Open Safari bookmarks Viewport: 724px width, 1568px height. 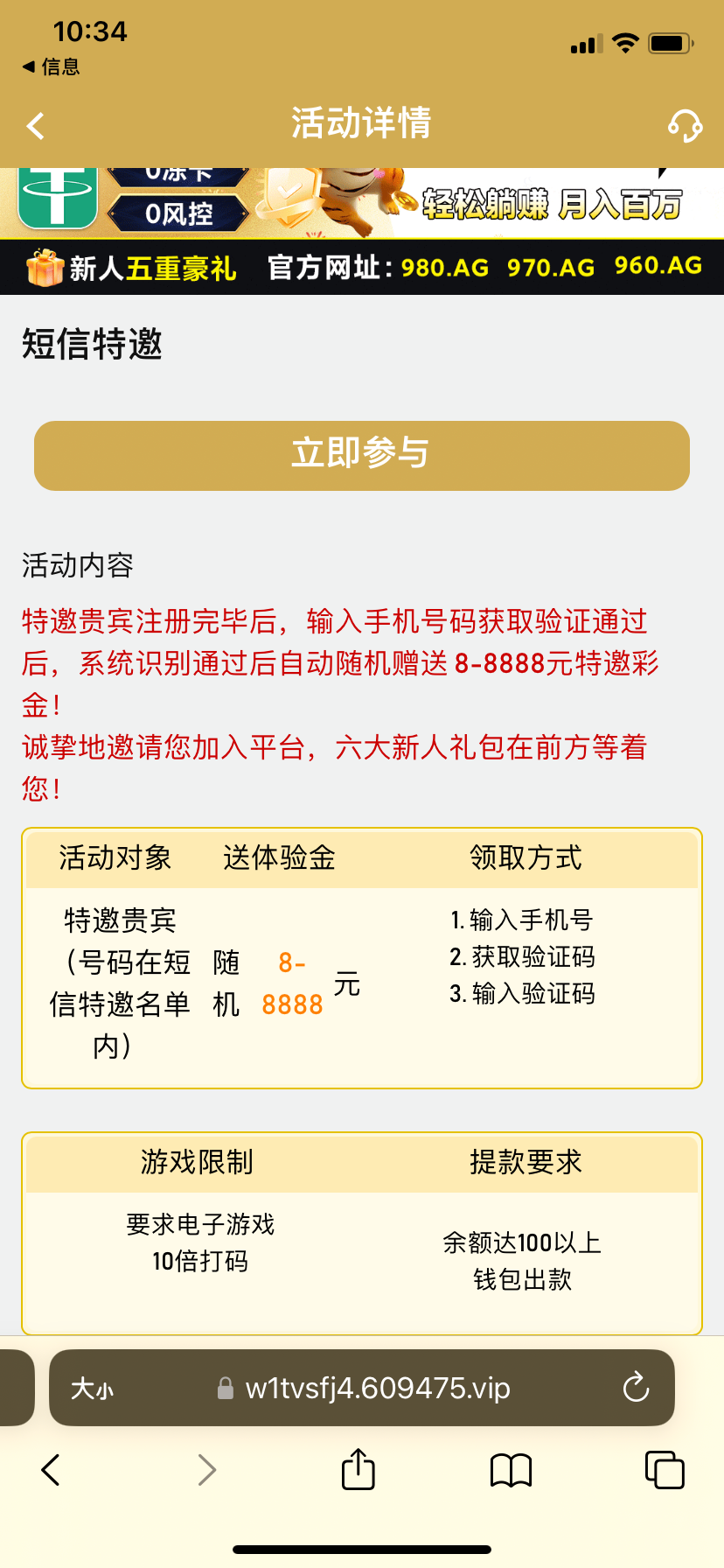point(511,1470)
